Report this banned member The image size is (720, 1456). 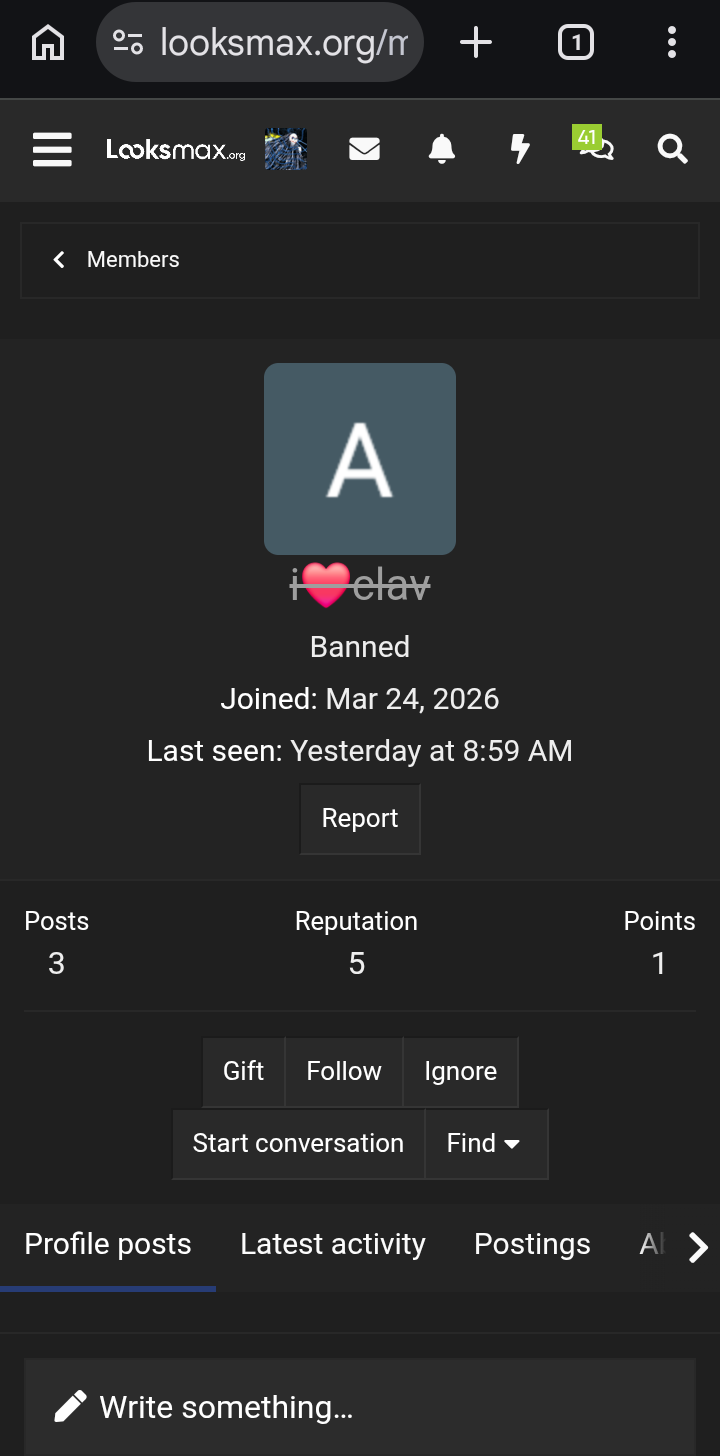pos(360,818)
